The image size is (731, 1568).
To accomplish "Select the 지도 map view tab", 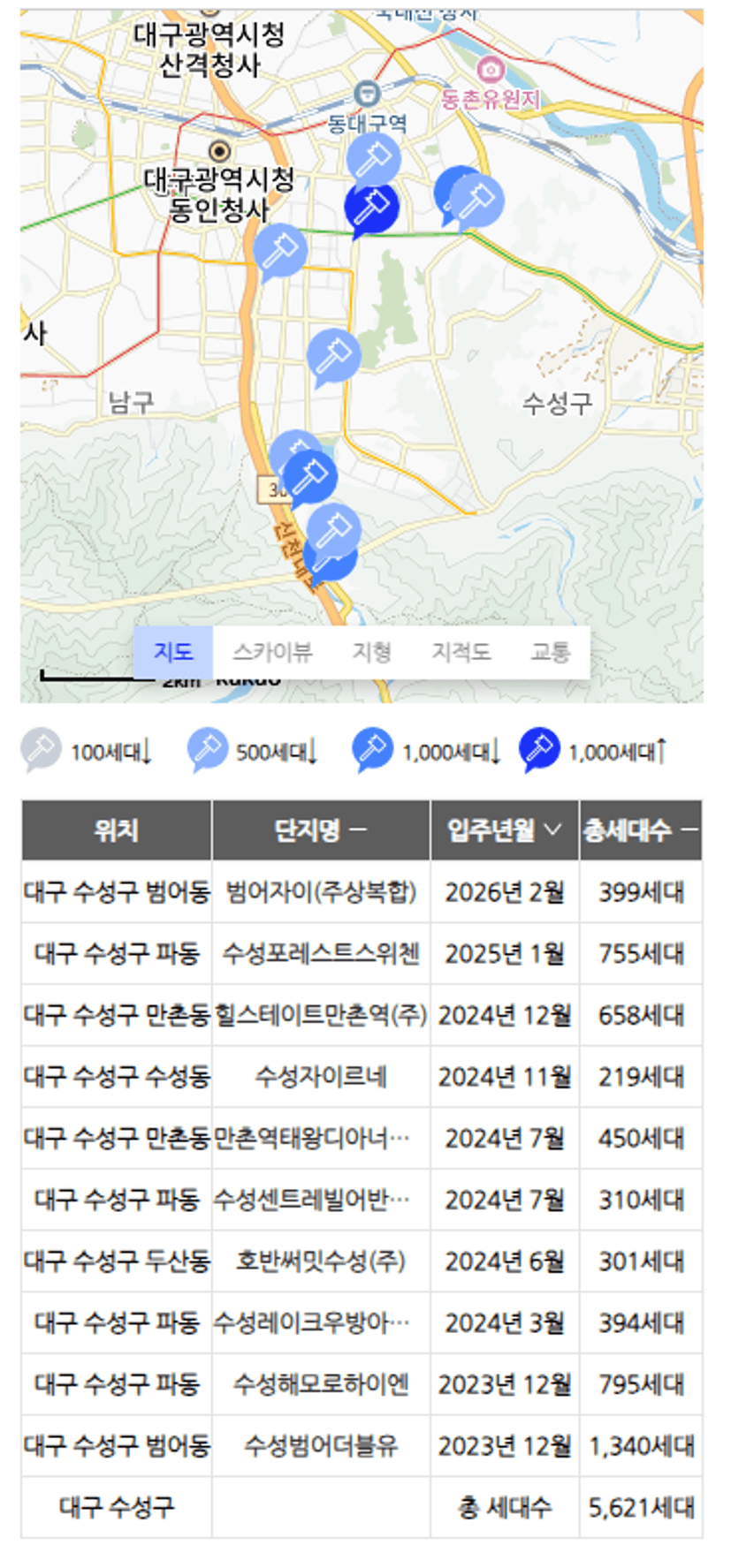I will click(x=173, y=652).
